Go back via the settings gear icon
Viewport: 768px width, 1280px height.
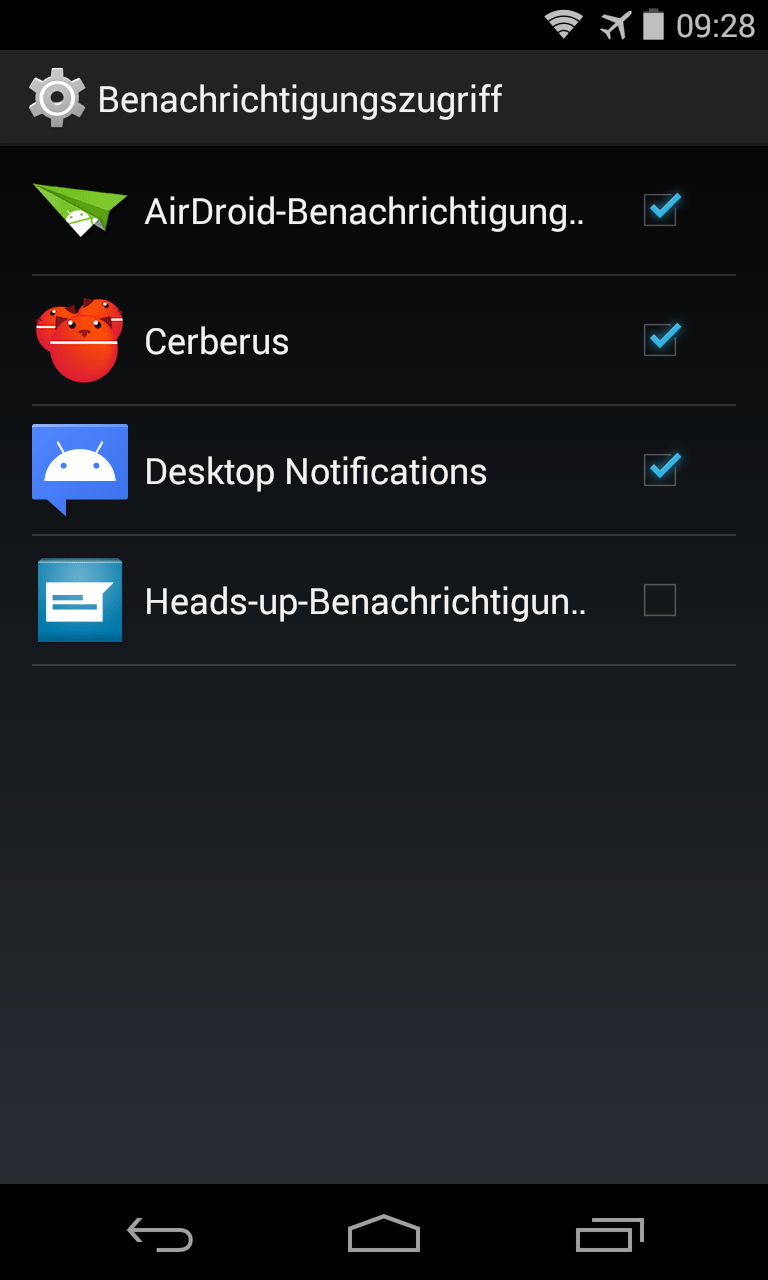(57, 98)
